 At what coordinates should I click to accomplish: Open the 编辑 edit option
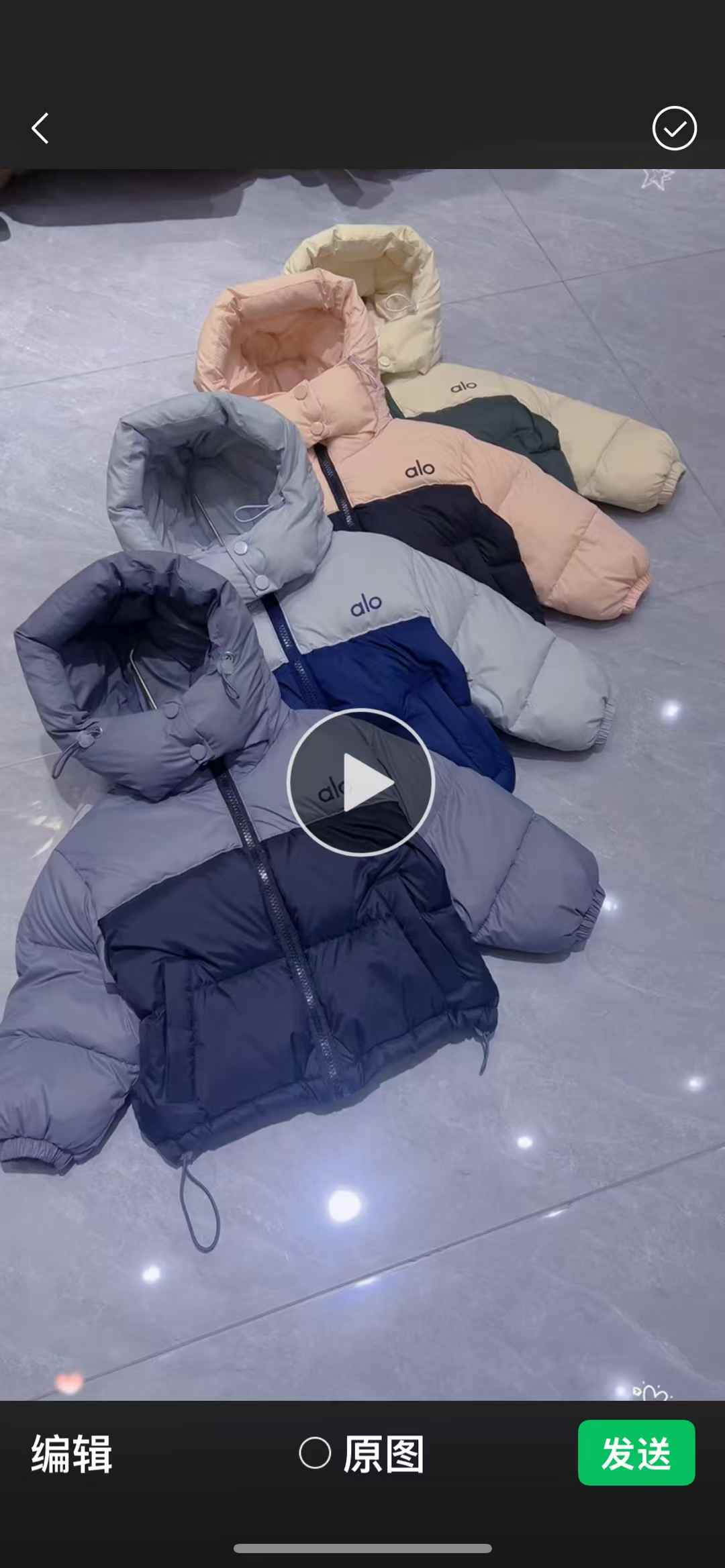71,1454
